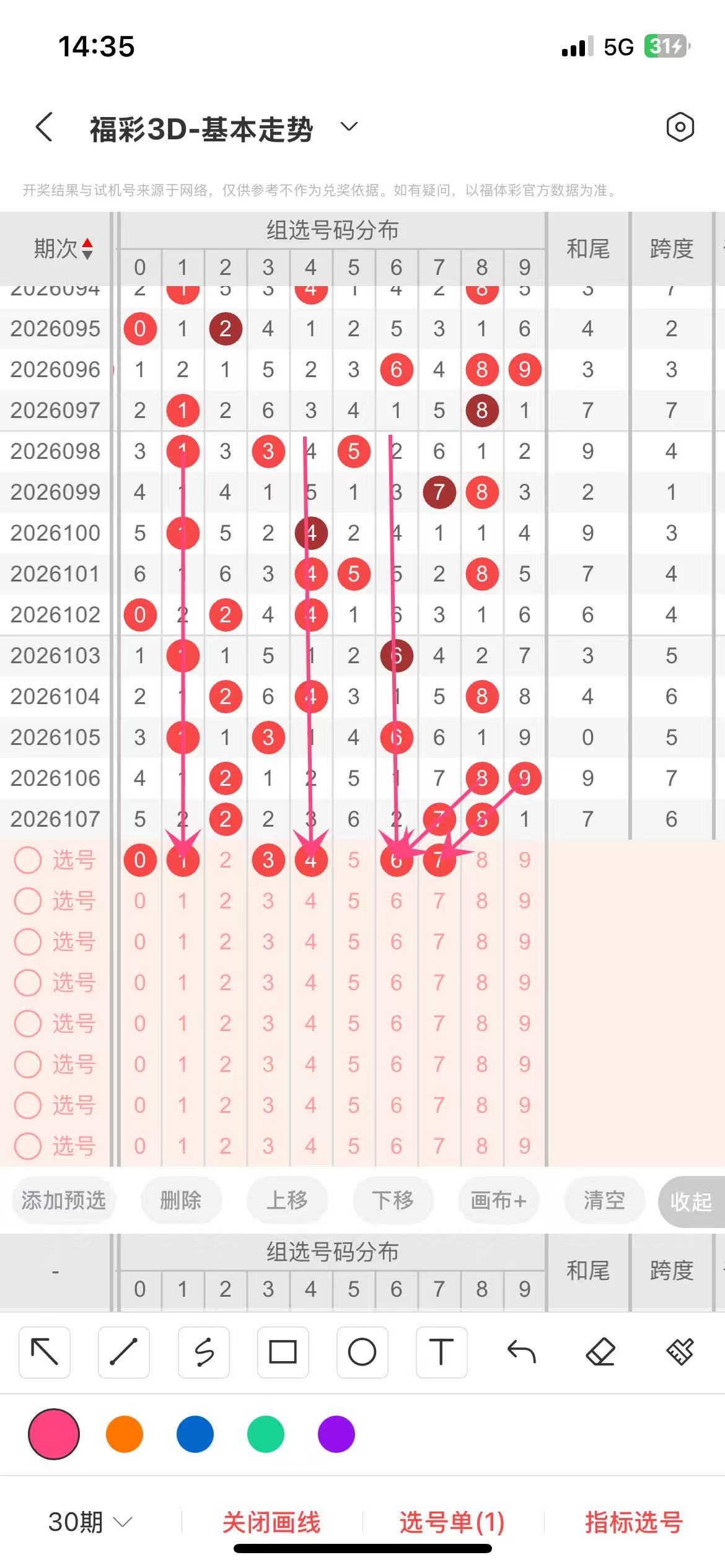Select the arrow drawing tool
This screenshot has width=725, height=1568.
click(x=45, y=1351)
